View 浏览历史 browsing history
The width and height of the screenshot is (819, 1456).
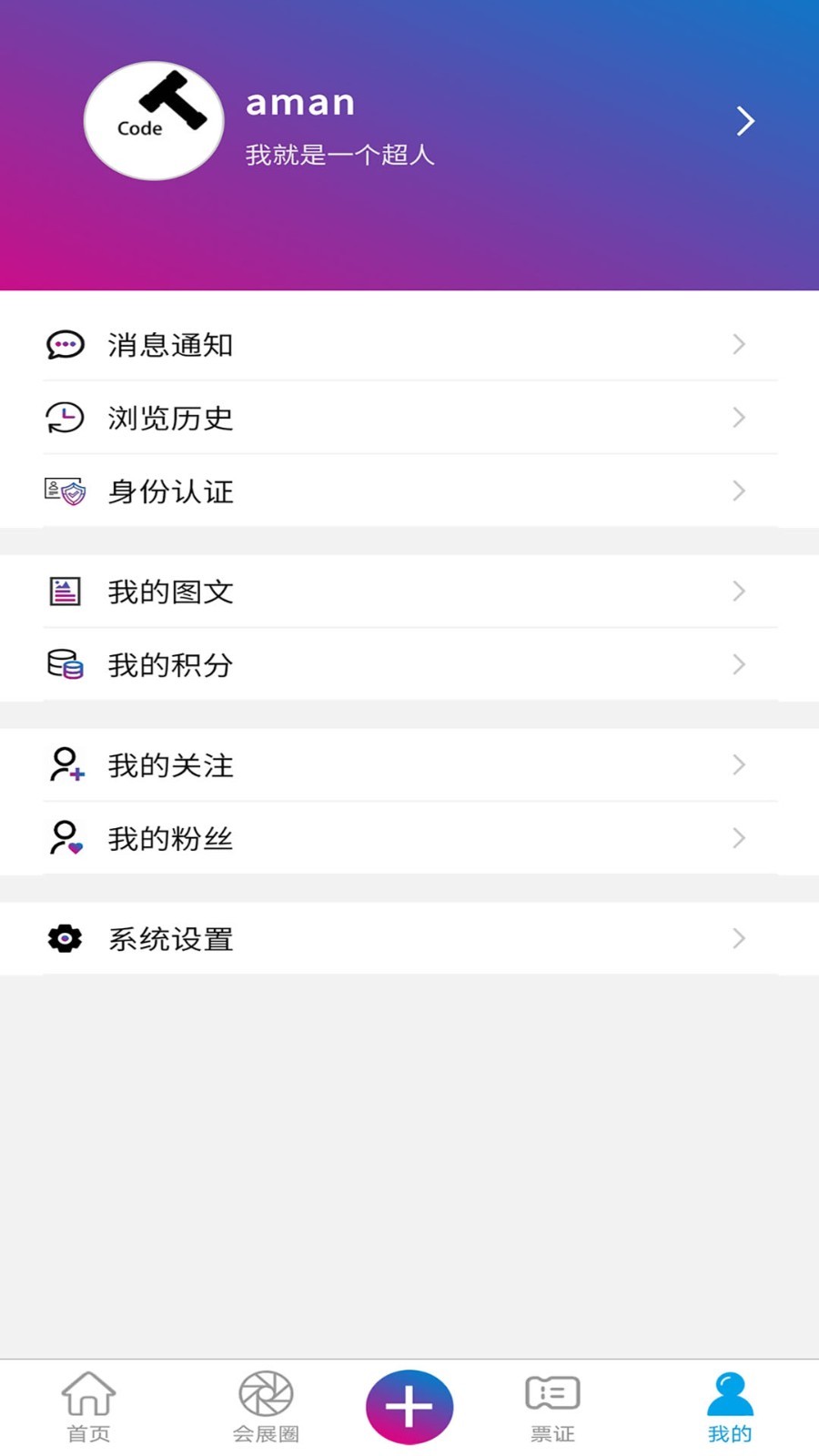pos(409,418)
